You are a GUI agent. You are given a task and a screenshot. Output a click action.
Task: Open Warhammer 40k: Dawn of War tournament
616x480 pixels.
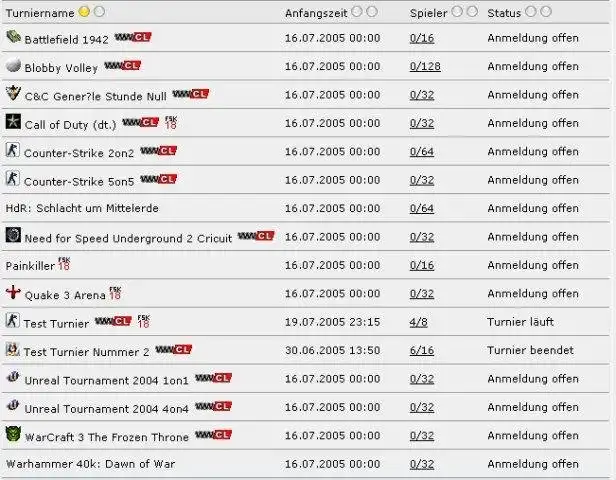[x=91, y=464]
